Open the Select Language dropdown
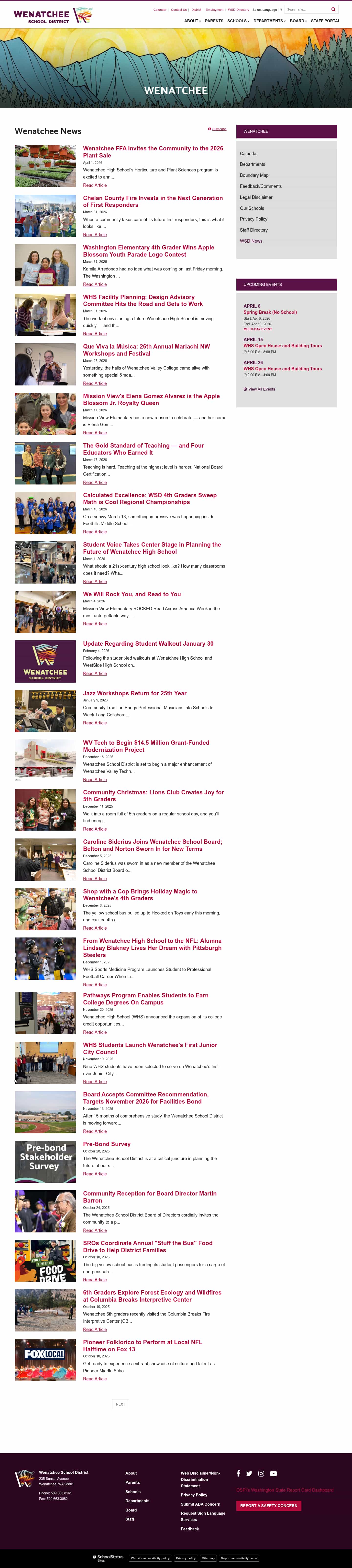The width and height of the screenshot is (352, 1568). 267,10
